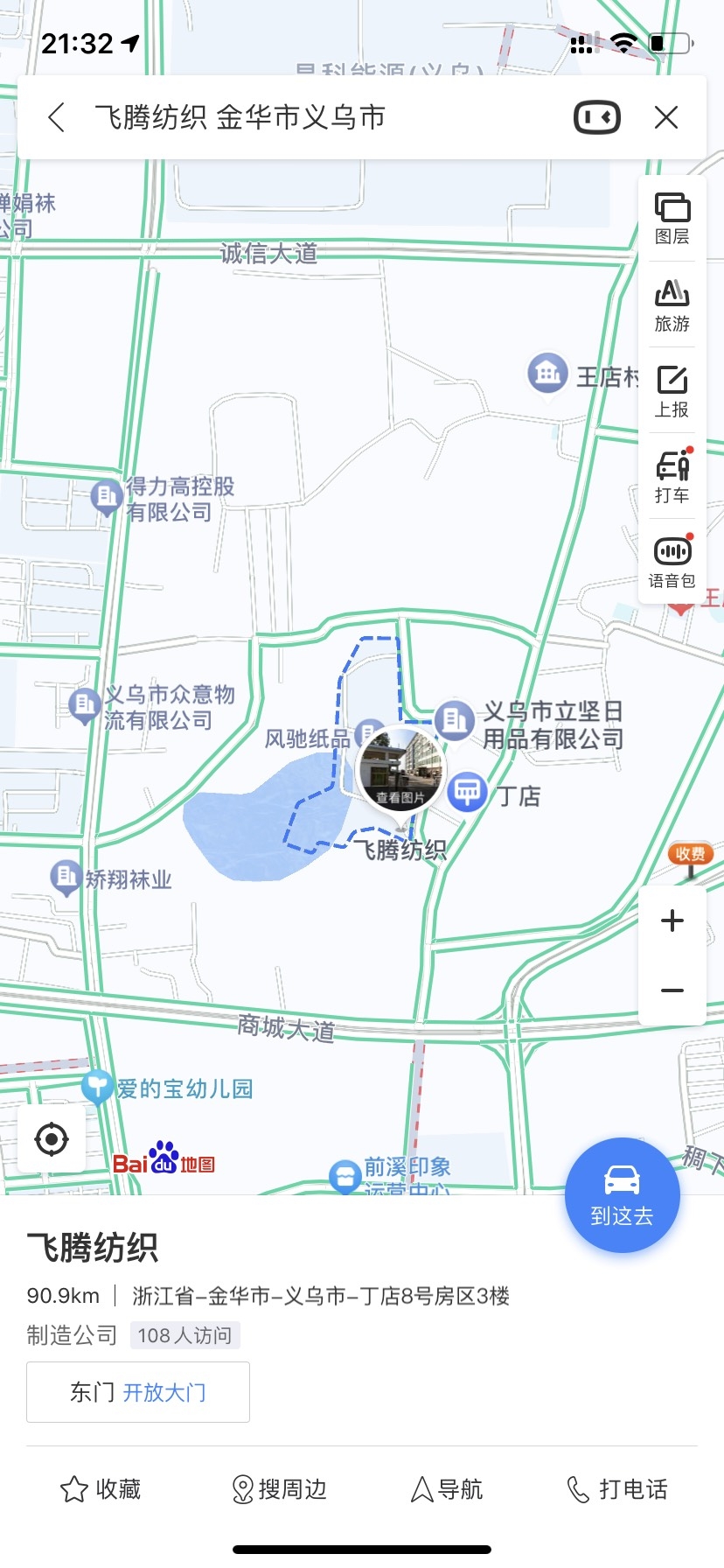Image resolution: width=724 pixels, height=1568 pixels.
Task: Start 导航 navigation to 飞腾纺织
Action: pos(447,1489)
